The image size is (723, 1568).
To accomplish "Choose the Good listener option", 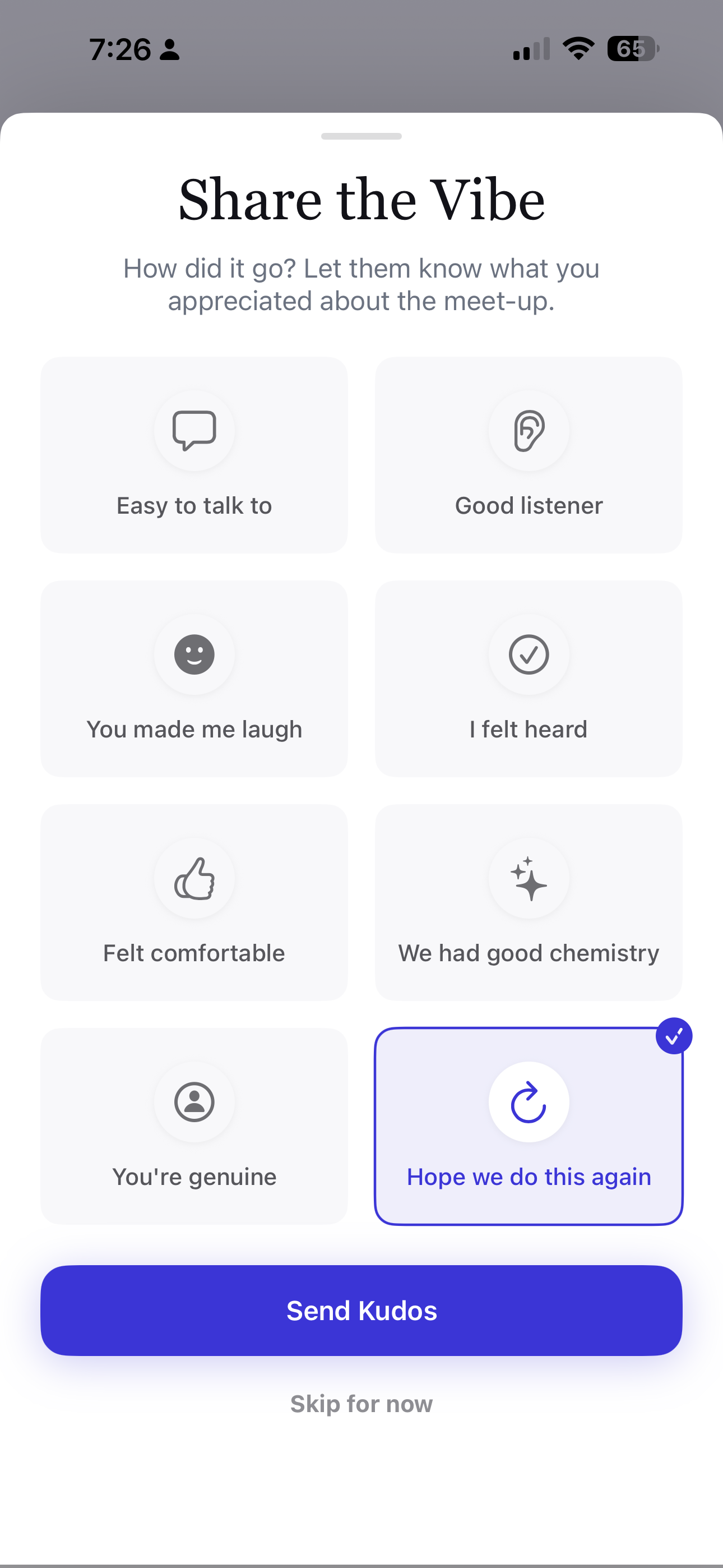I will [x=529, y=455].
